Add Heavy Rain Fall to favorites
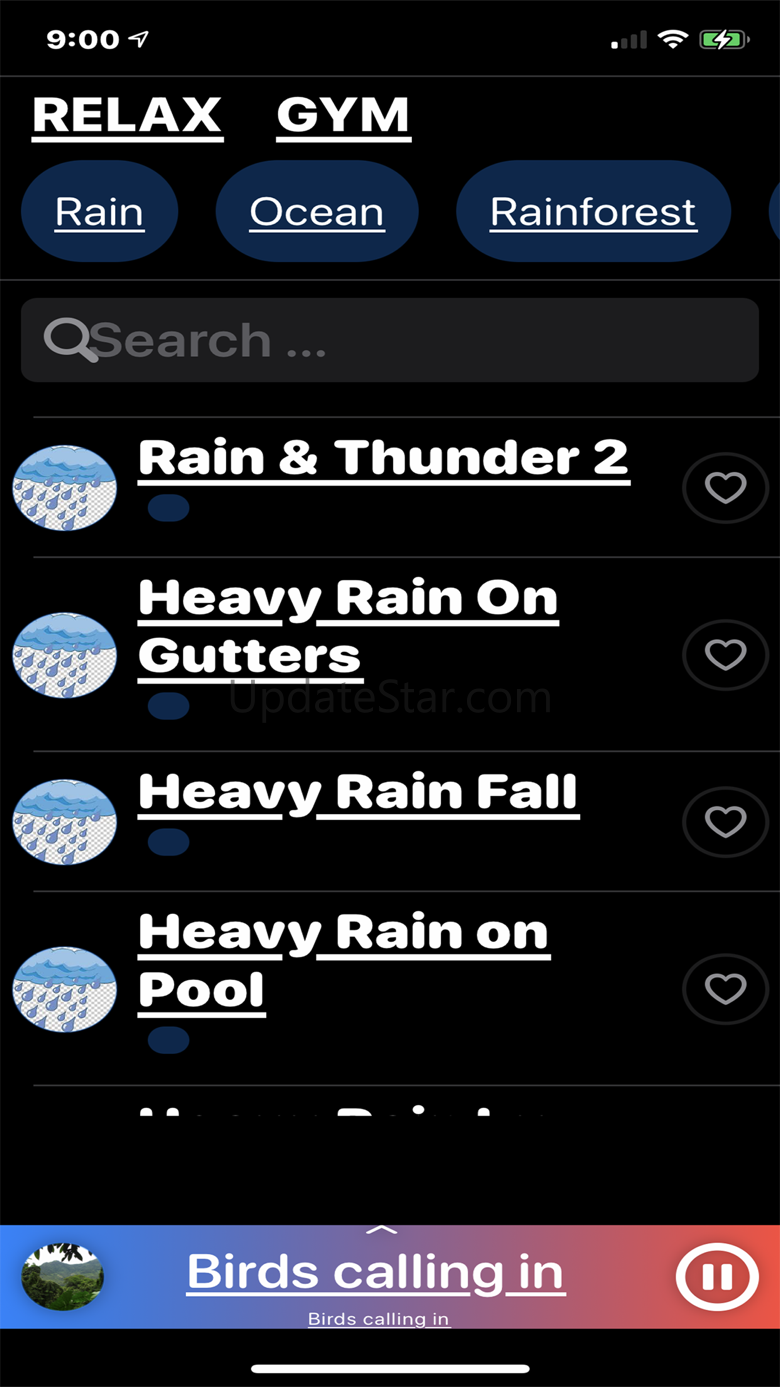 tap(725, 822)
